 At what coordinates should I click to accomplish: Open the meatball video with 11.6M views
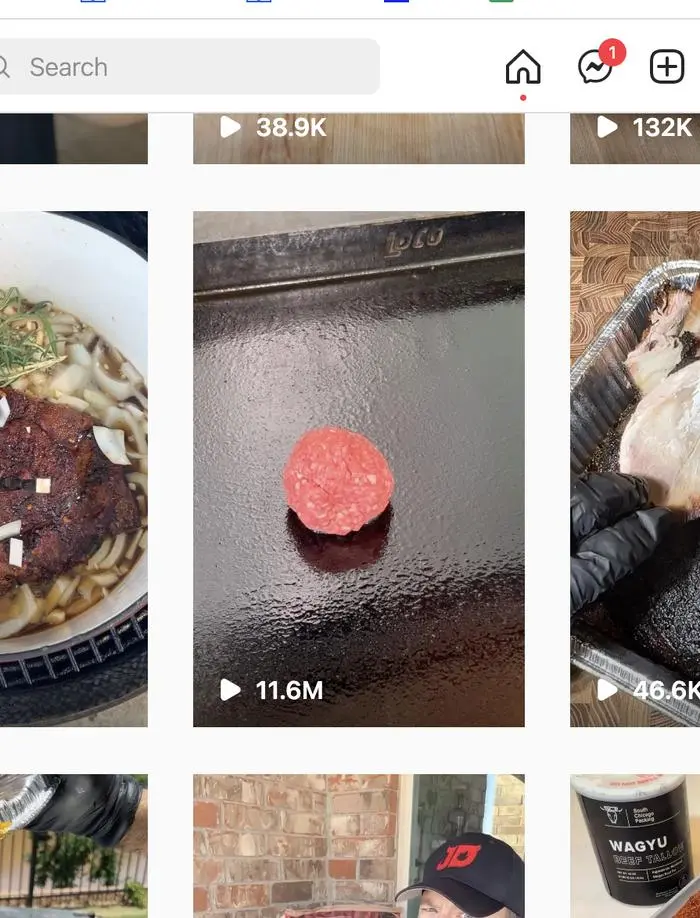click(358, 468)
